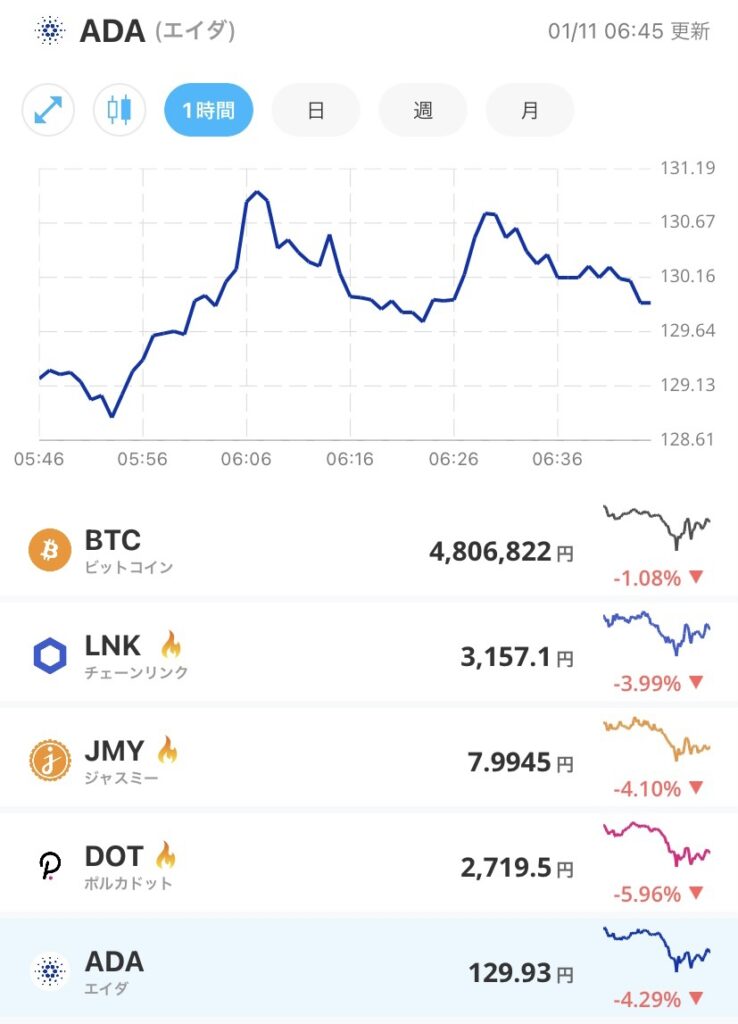Image resolution: width=738 pixels, height=1024 pixels.
Task: Switch chart to candlestick view
Action: pyautogui.click(x=115, y=110)
